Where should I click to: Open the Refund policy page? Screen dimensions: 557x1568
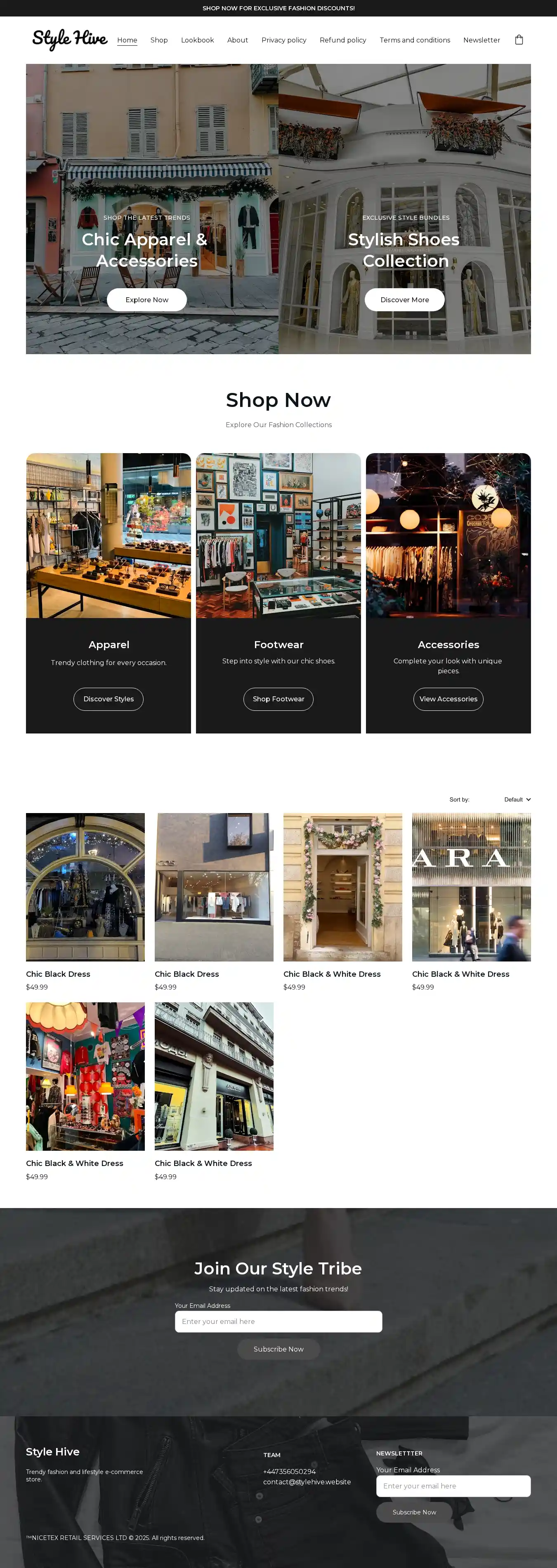coord(343,40)
